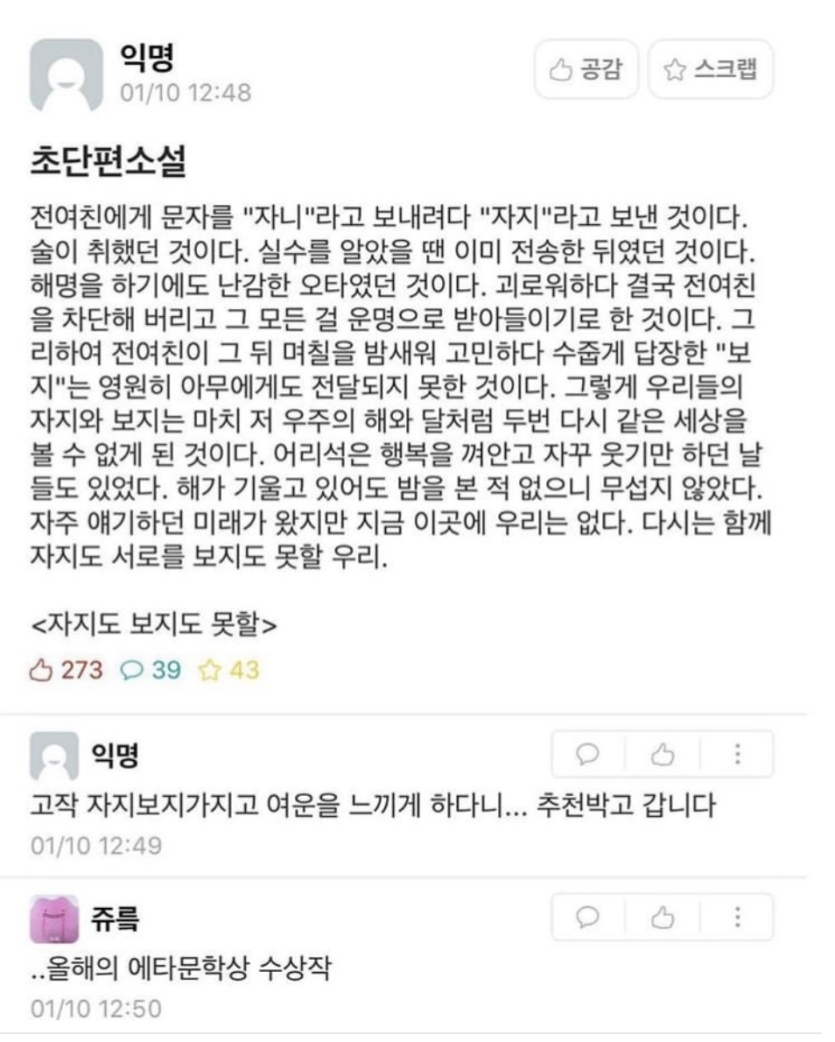Open more options on 쥬름's comment
Viewport: 835px width, 1042px height.
(x=738, y=917)
